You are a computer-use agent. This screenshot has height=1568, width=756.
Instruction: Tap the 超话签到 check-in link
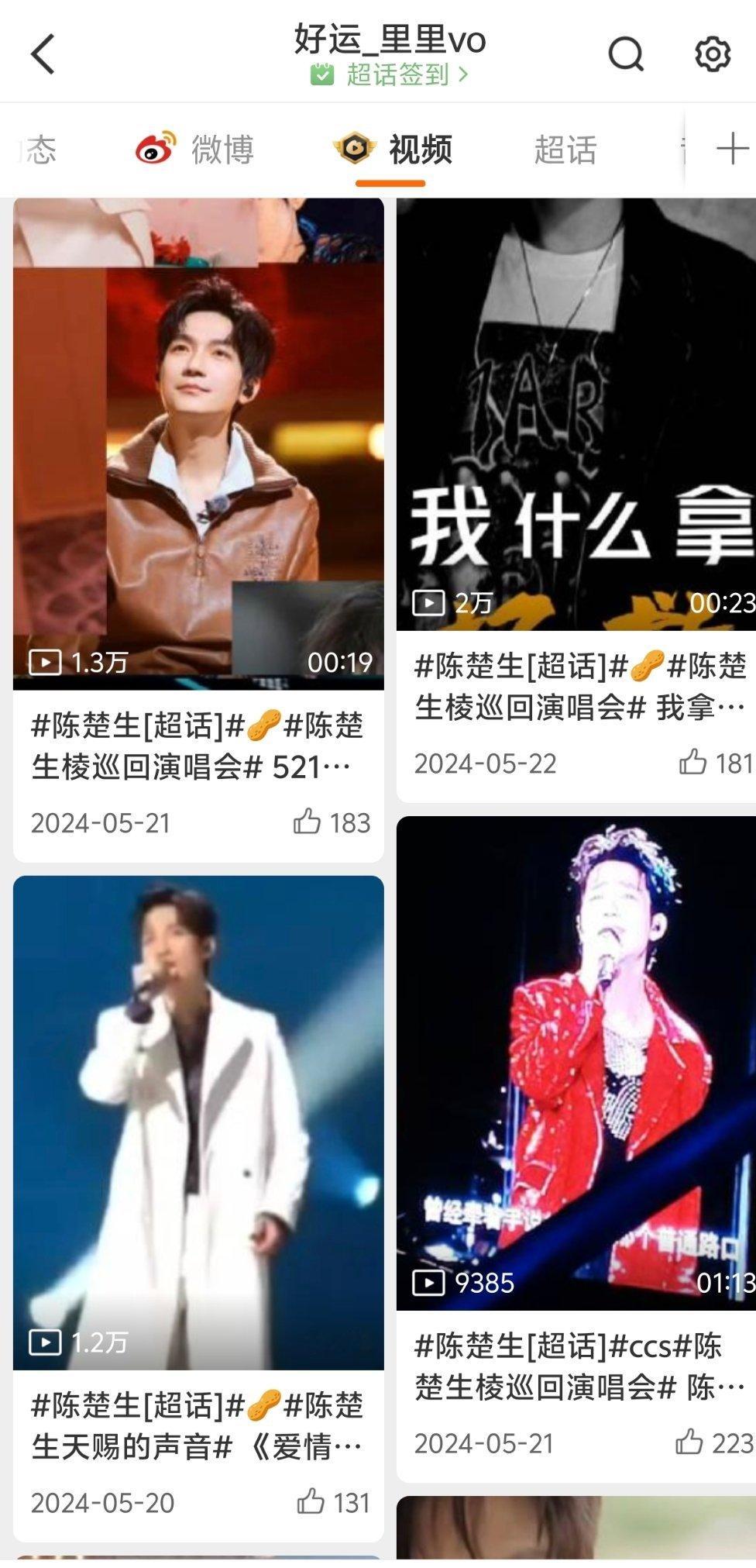(390, 75)
